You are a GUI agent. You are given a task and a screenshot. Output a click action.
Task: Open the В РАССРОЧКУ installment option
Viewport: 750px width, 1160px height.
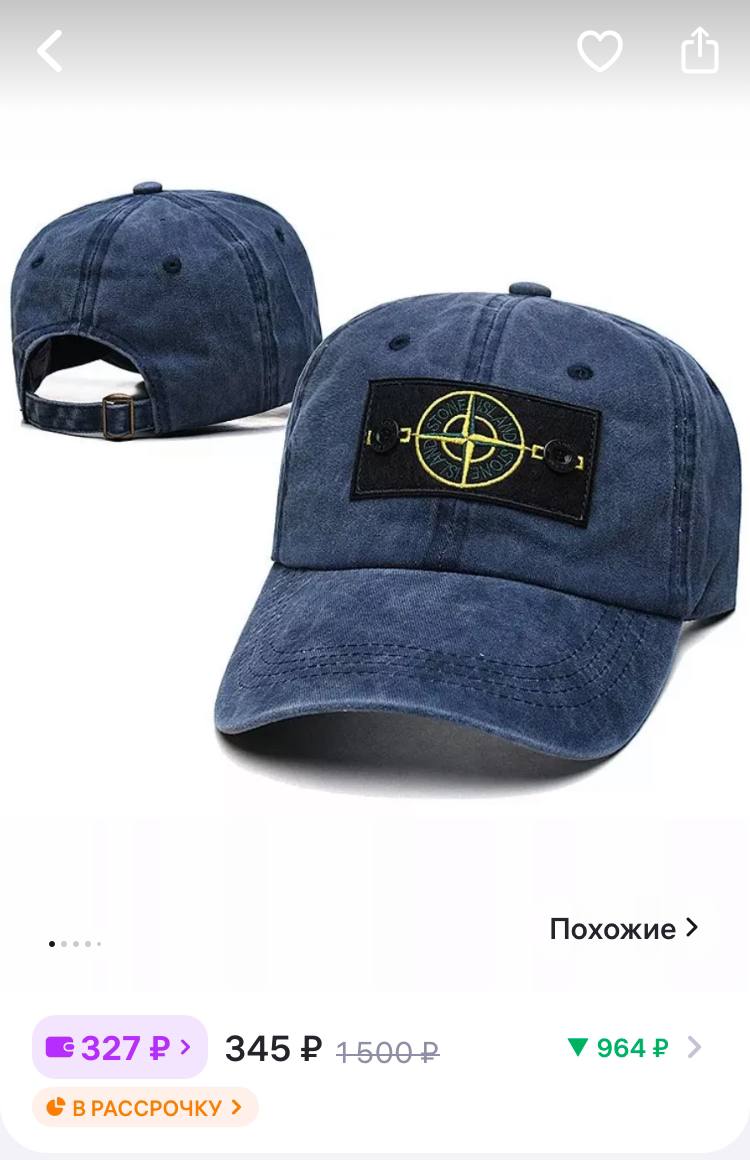point(145,1107)
